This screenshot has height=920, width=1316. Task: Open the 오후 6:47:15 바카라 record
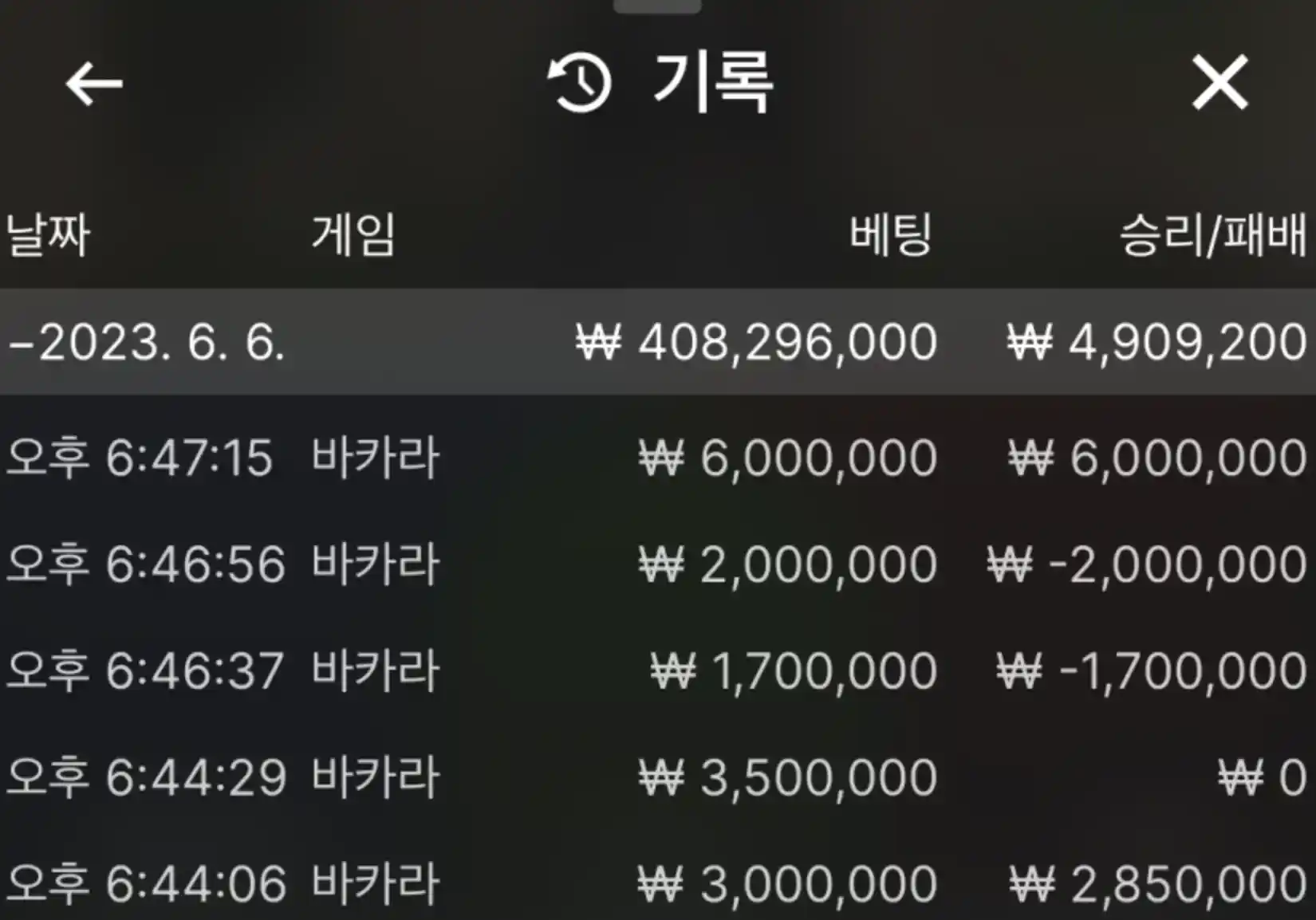click(x=657, y=458)
